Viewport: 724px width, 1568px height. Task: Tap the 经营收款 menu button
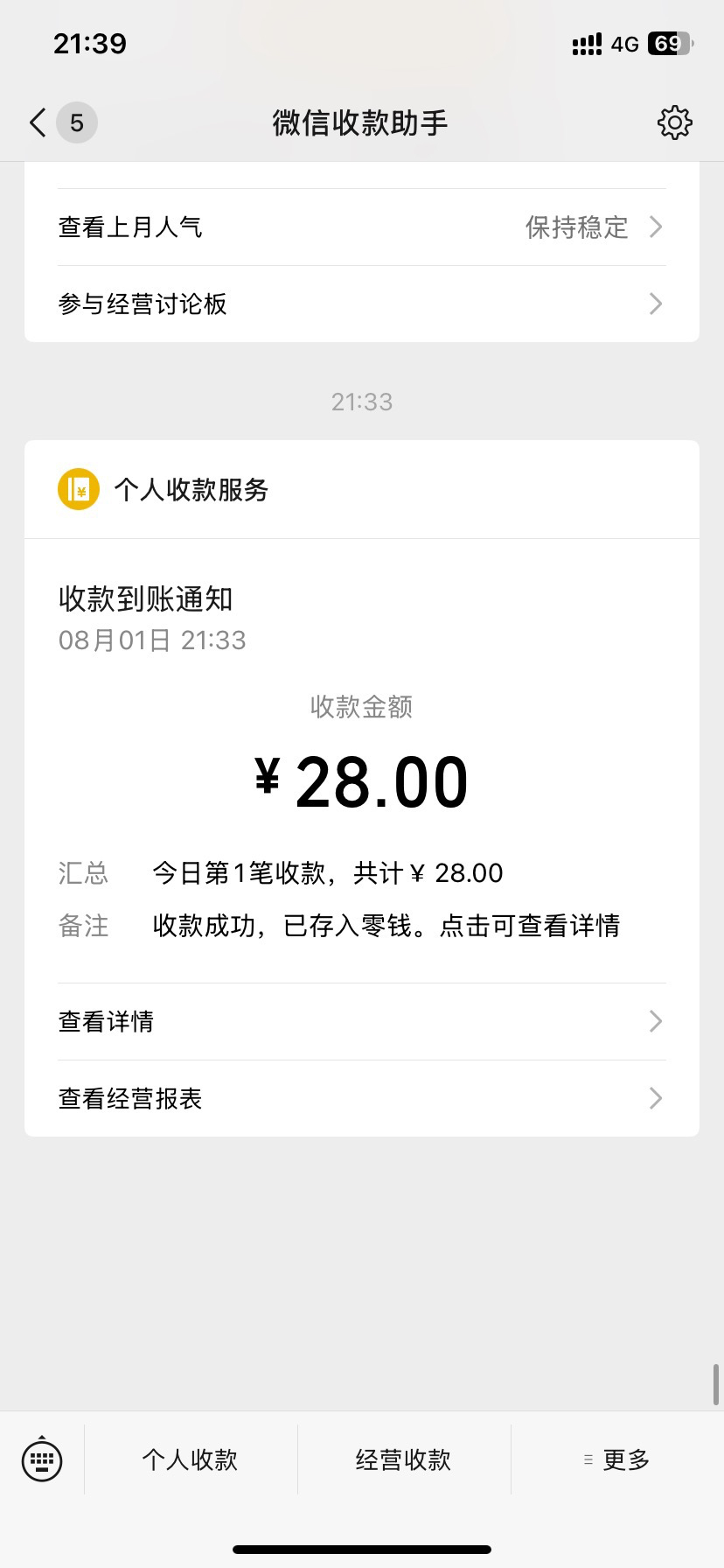[404, 1459]
